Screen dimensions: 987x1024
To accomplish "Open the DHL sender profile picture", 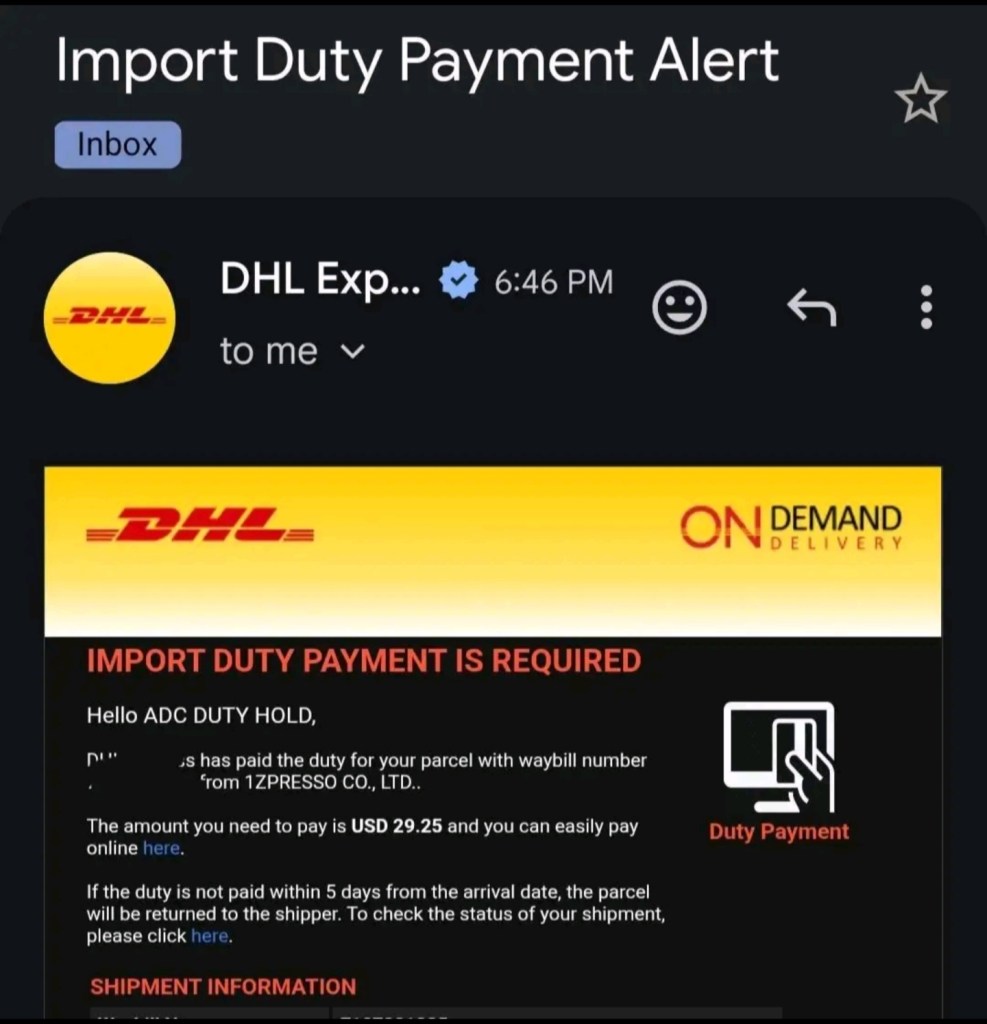I will pos(110,317).
